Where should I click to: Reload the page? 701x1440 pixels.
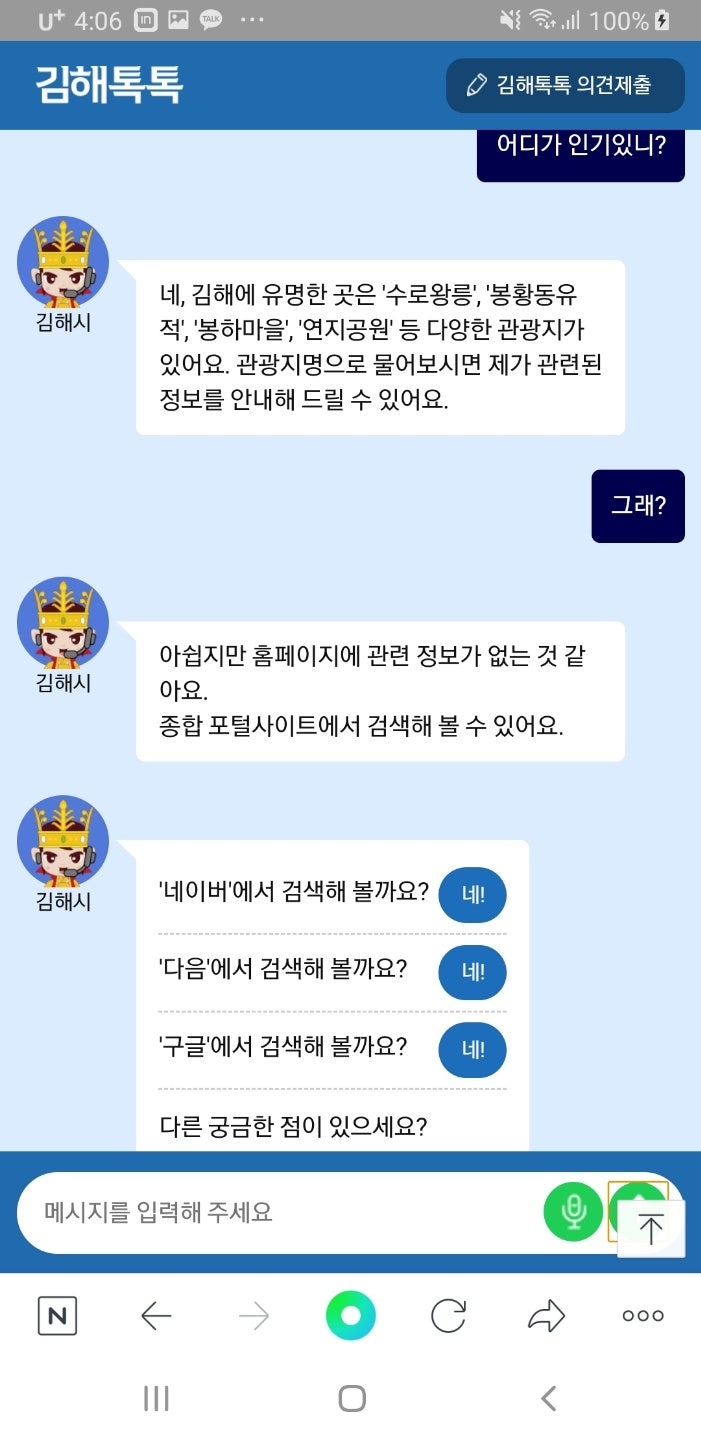point(448,1316)
